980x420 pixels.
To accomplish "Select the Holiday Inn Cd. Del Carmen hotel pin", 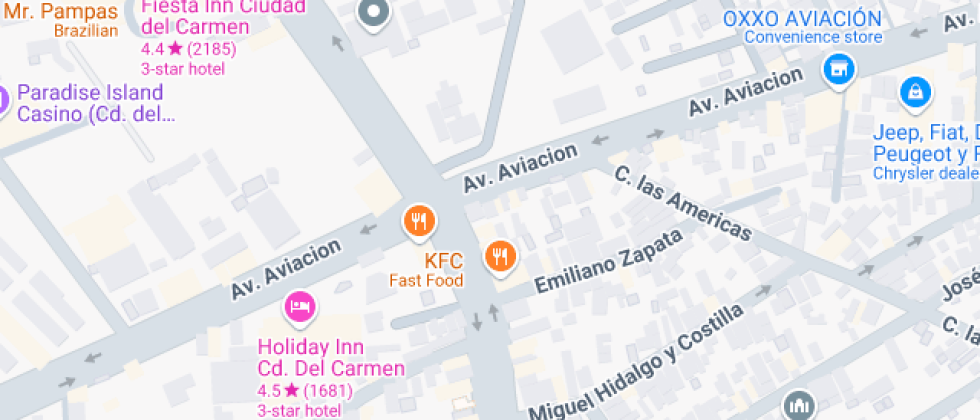I will click(x=298, y=307).
